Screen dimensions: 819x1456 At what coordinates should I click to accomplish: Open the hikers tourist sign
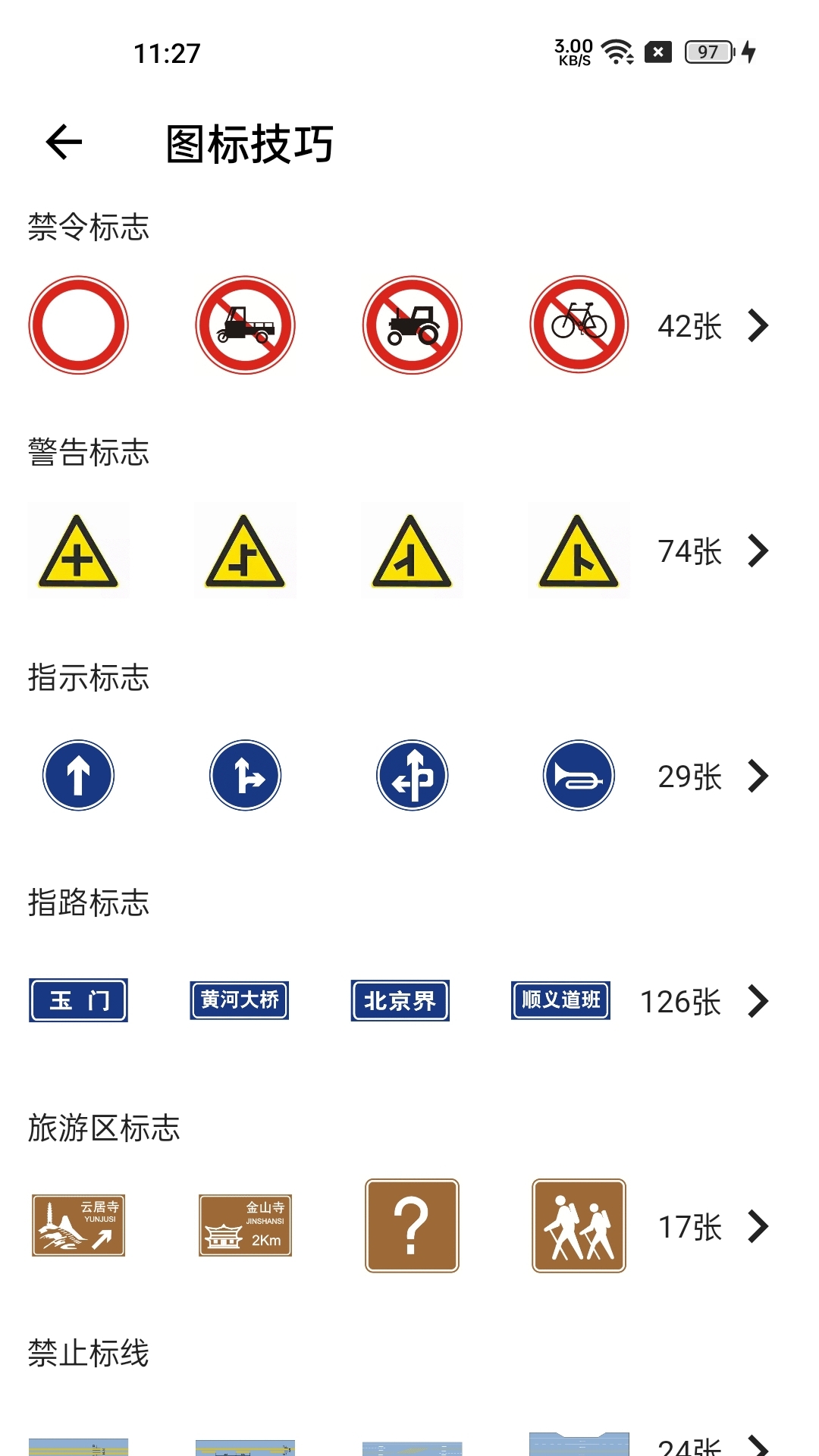(x=579, y=1225)
